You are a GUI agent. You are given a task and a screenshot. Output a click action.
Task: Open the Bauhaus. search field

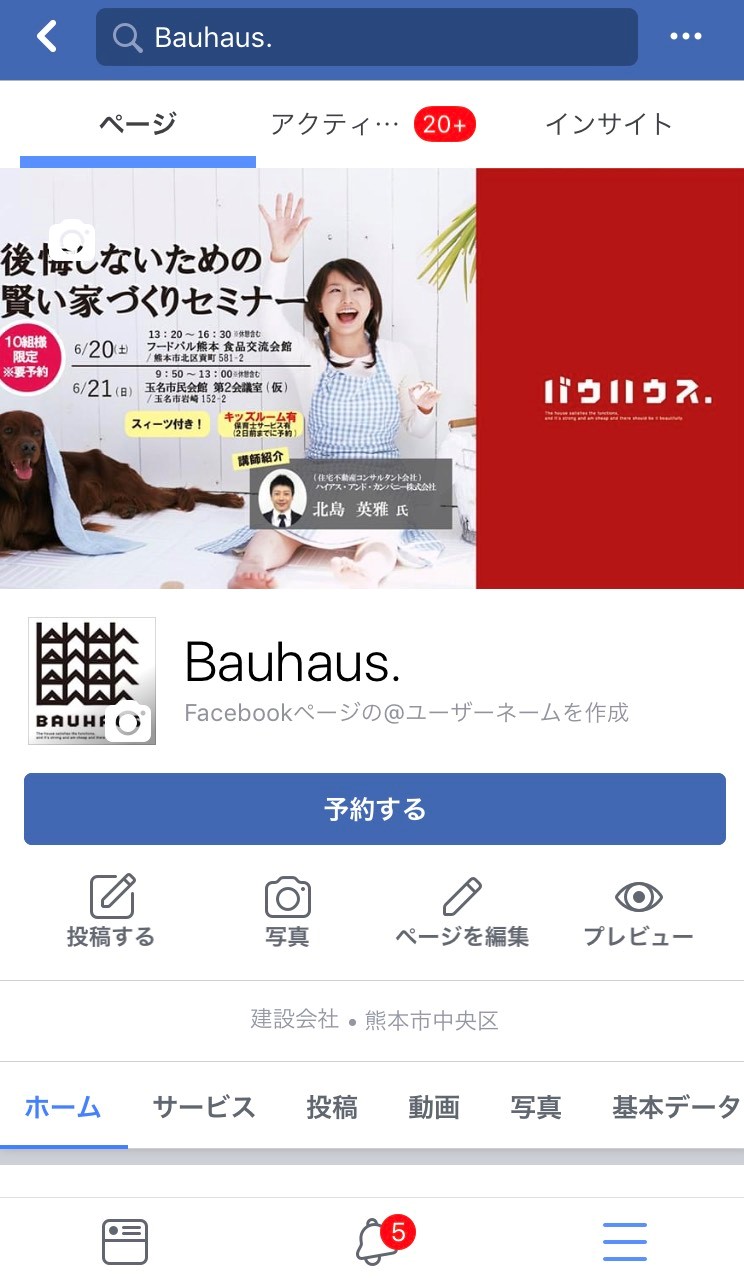(x=366, y=37)
